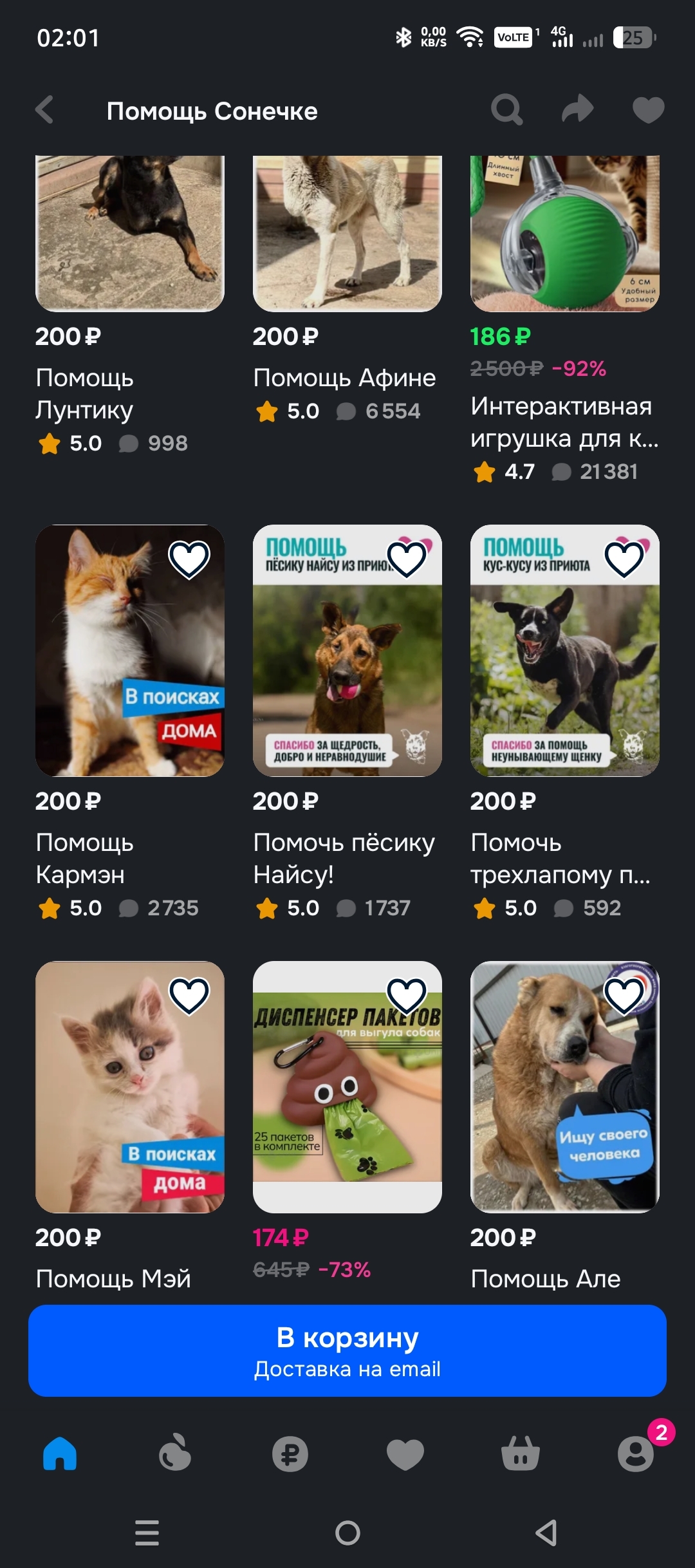The height and width of the screenshot is (1568, 695).
Task: Go back from Помощь Сонечке page
Action: coord(44,110)
